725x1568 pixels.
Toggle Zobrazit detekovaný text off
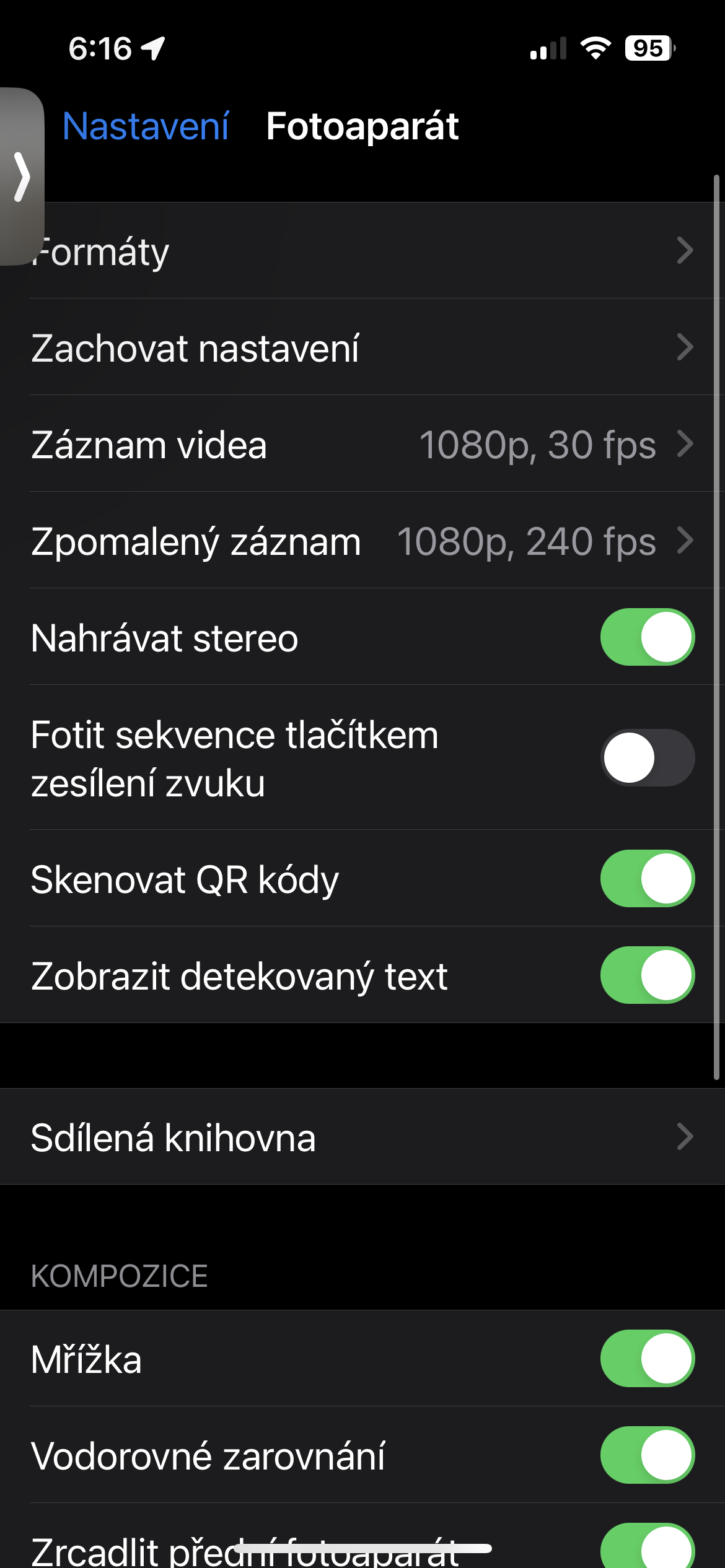pyautogui.click(x=647, y=975)
